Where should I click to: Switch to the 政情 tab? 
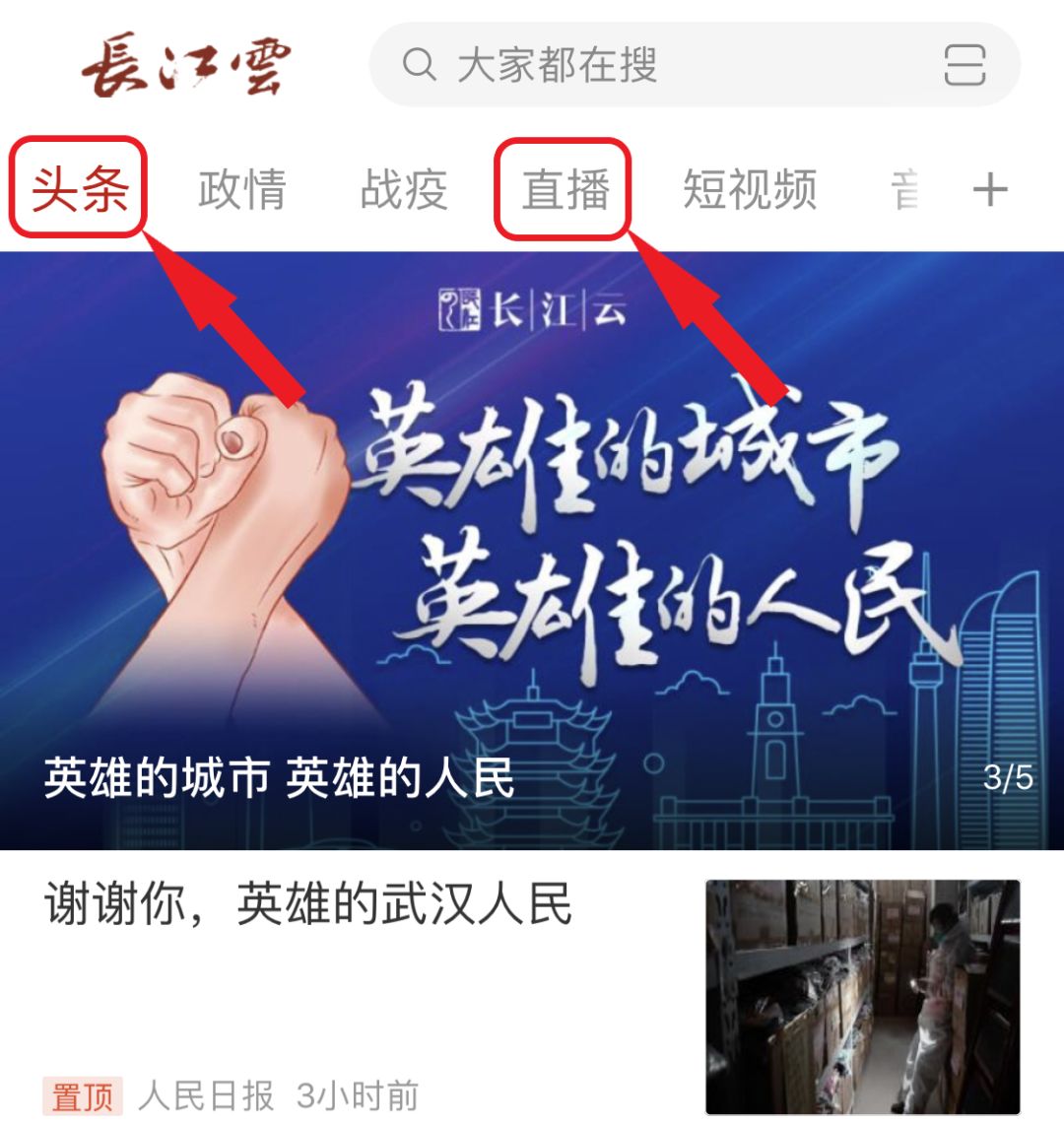tap(241, 189)
